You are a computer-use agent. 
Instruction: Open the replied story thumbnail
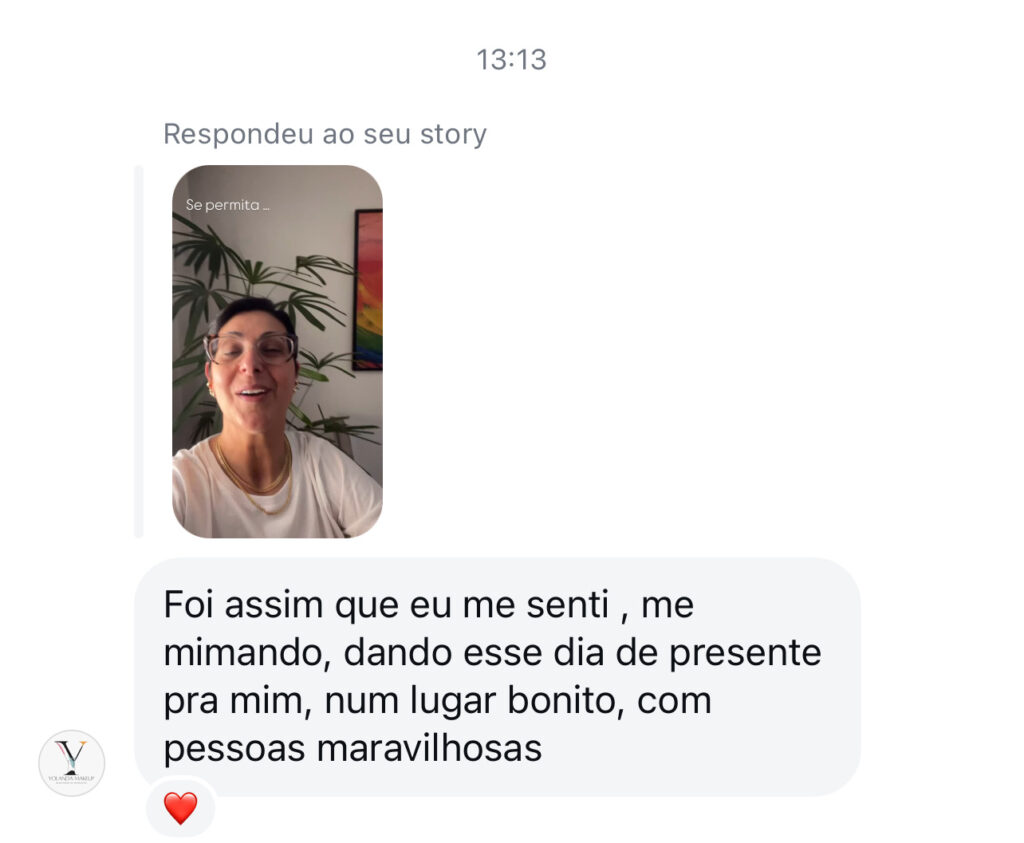click(x=277, y=351)
